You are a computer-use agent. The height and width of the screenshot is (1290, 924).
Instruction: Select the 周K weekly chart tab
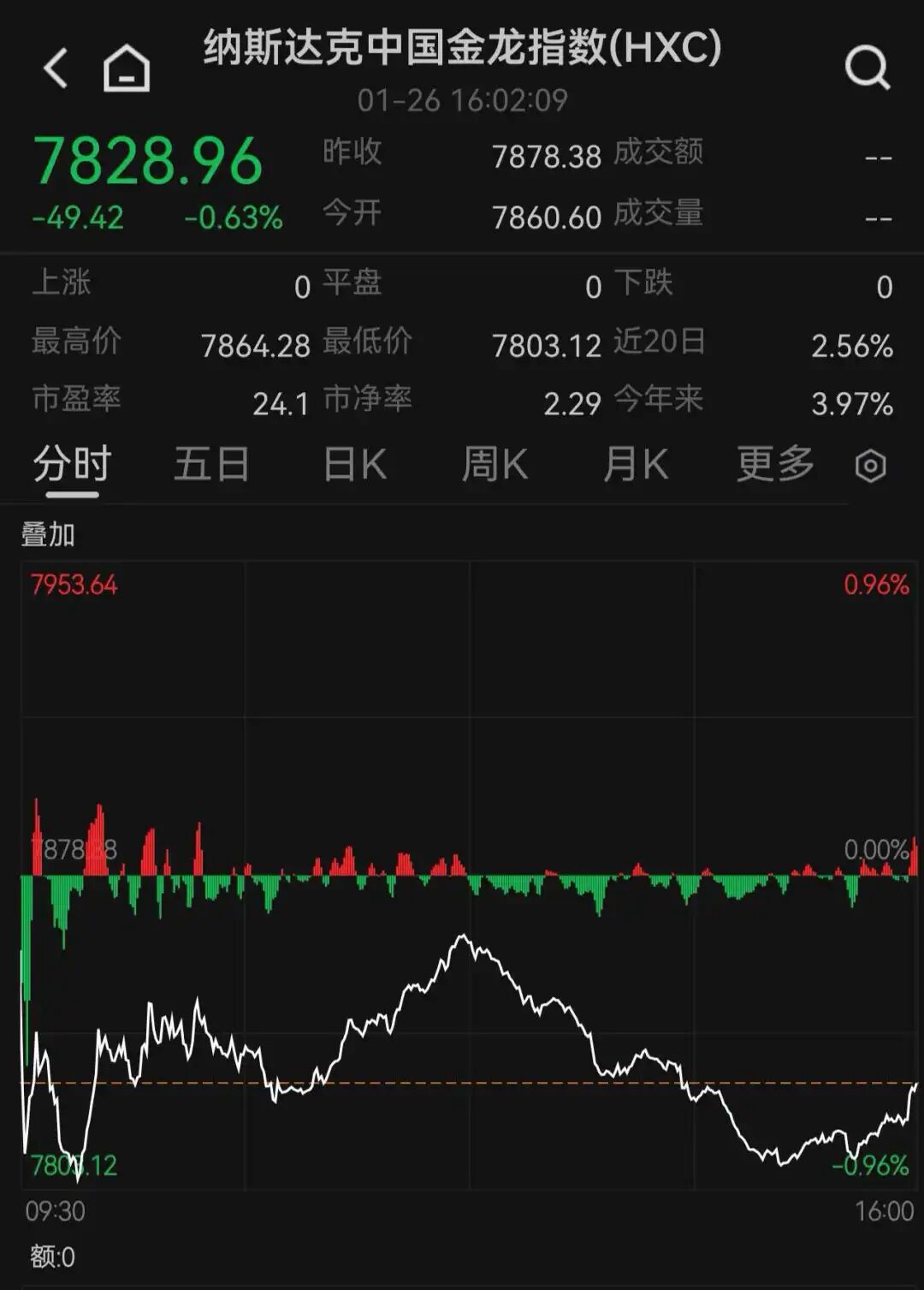495,465
